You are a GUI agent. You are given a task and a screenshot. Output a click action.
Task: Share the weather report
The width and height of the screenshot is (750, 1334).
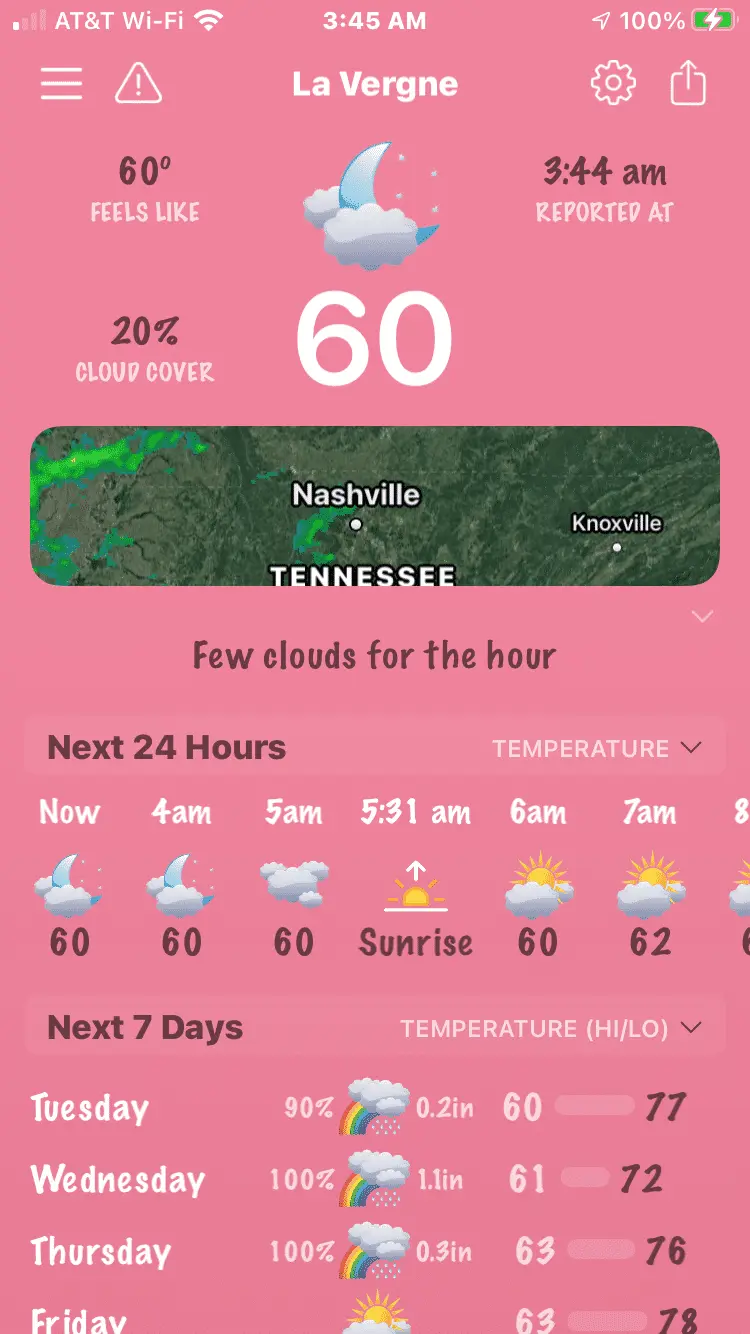(x=688, y=84)
